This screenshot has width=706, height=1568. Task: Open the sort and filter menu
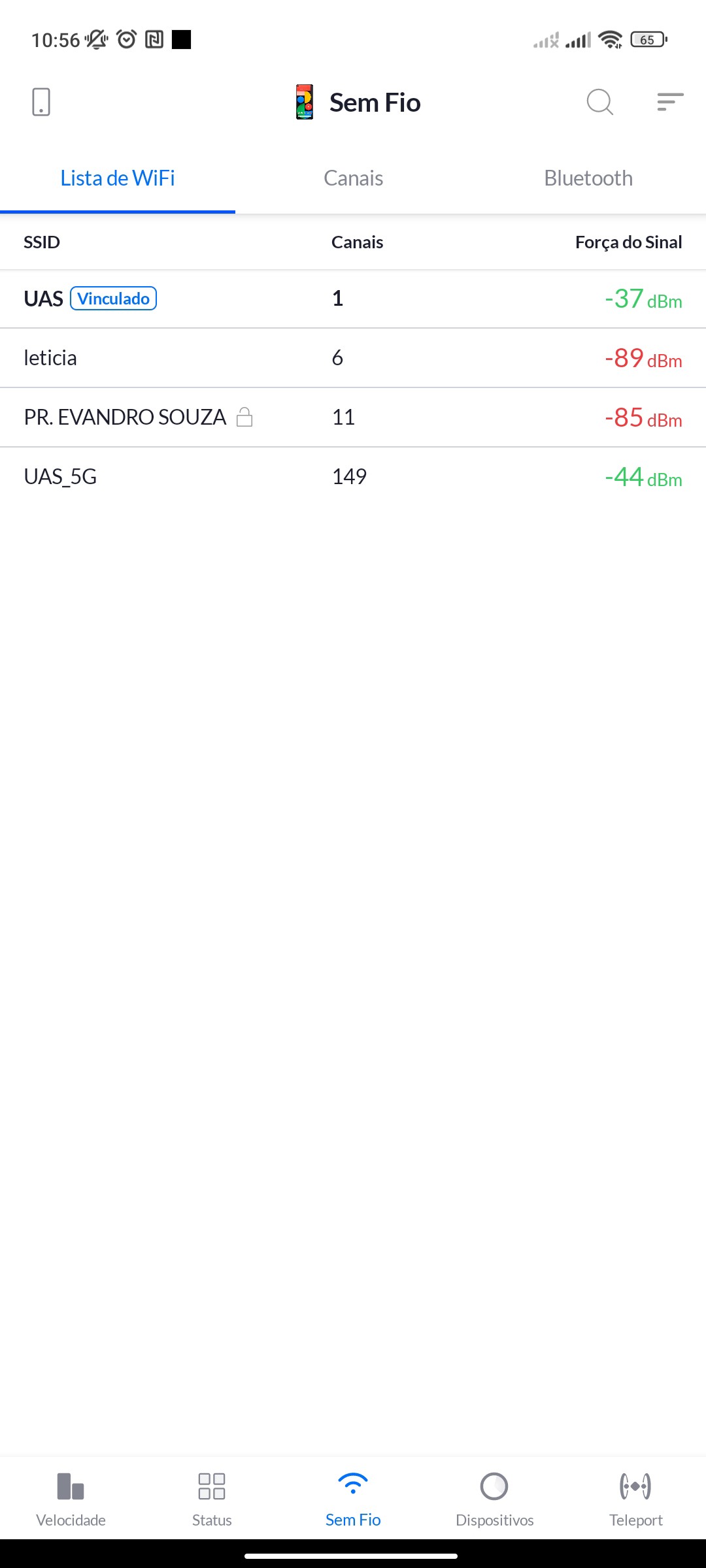click(x=670, y=103)
